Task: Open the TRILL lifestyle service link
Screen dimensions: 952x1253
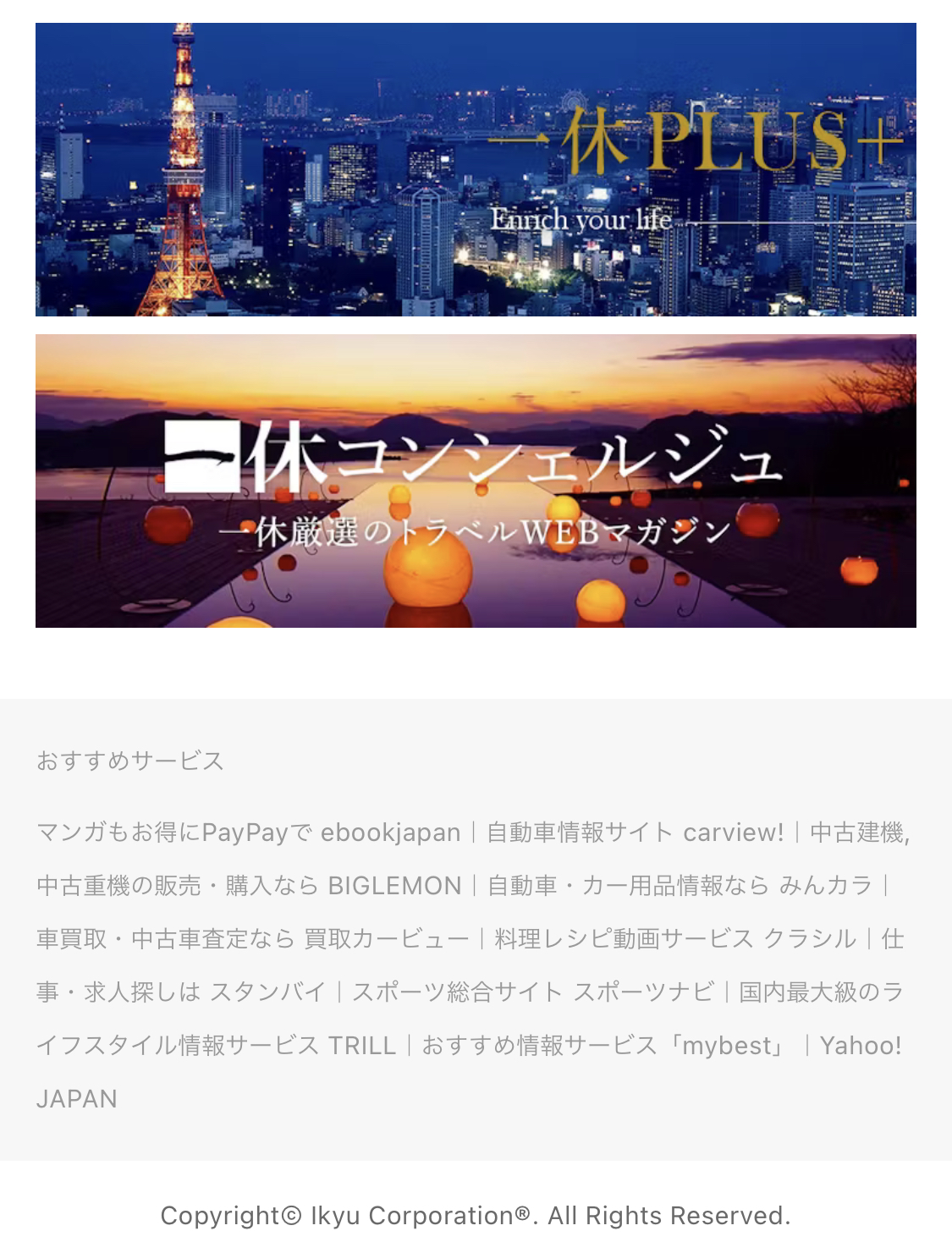Action: pyautogui.click(x=216, y=1046)
